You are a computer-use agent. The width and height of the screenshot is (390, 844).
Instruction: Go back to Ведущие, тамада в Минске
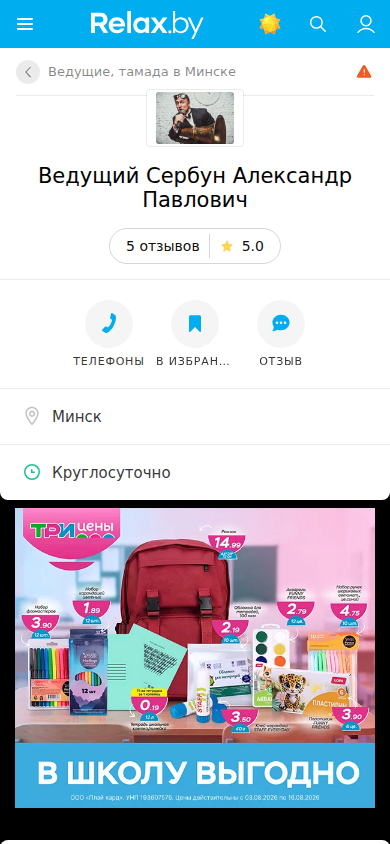[28, 72]
